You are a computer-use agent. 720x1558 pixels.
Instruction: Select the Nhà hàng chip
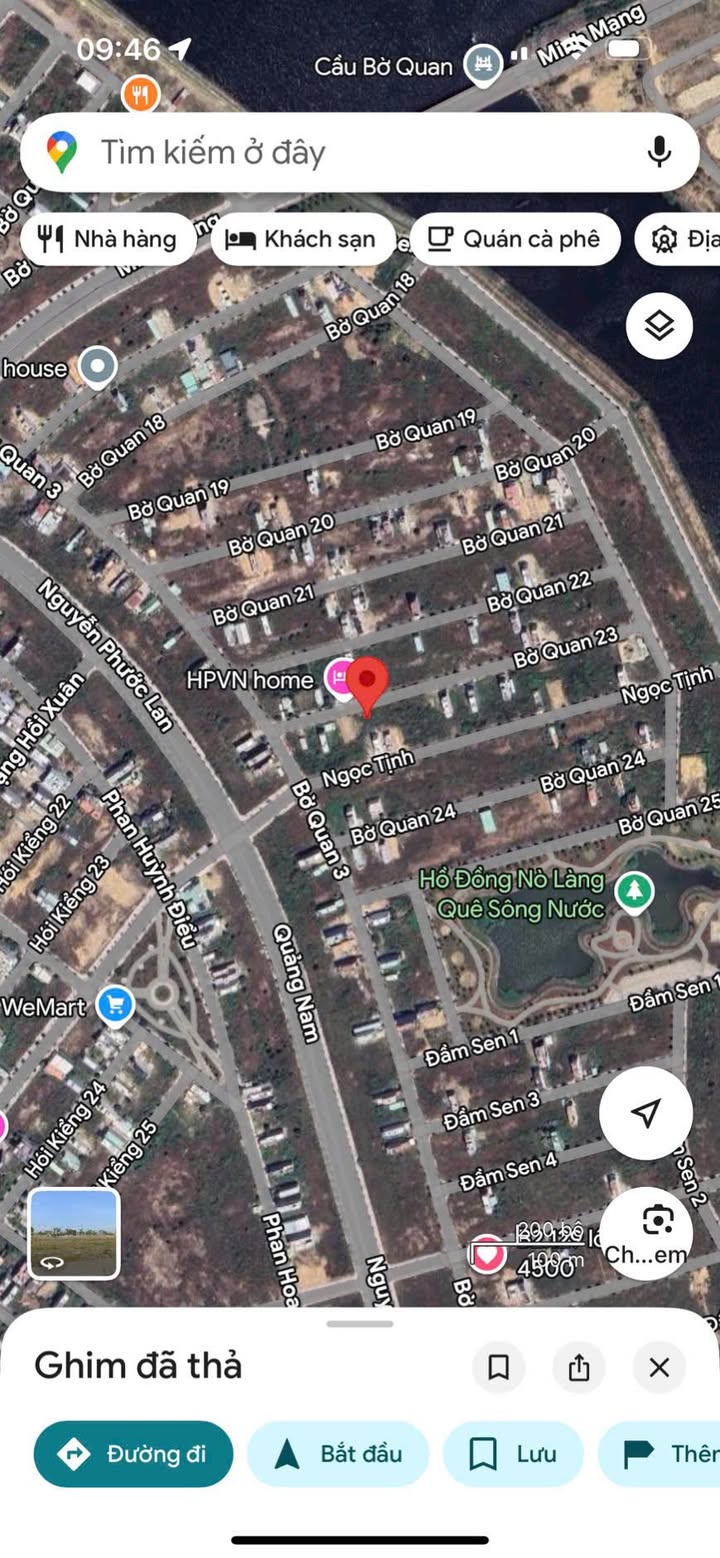[108, 239]
